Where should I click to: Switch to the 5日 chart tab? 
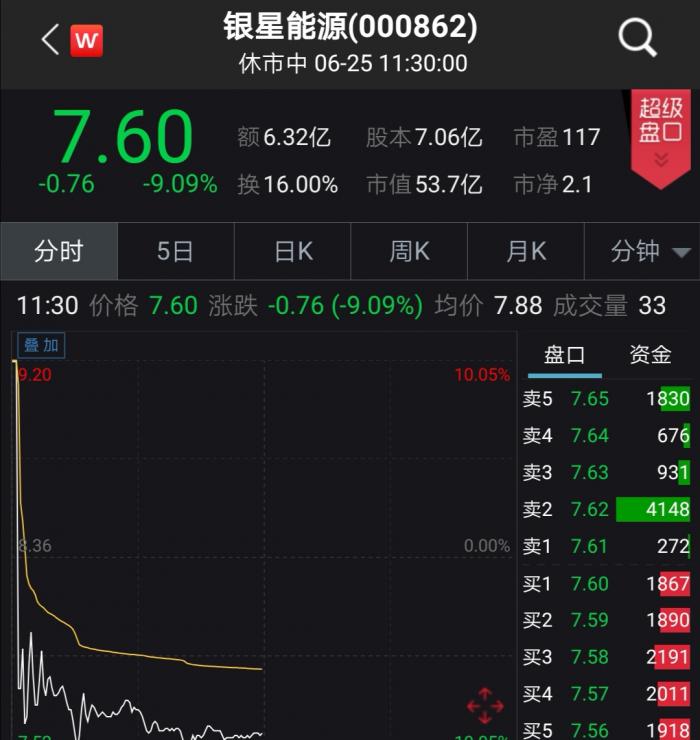tap(175, 251)
